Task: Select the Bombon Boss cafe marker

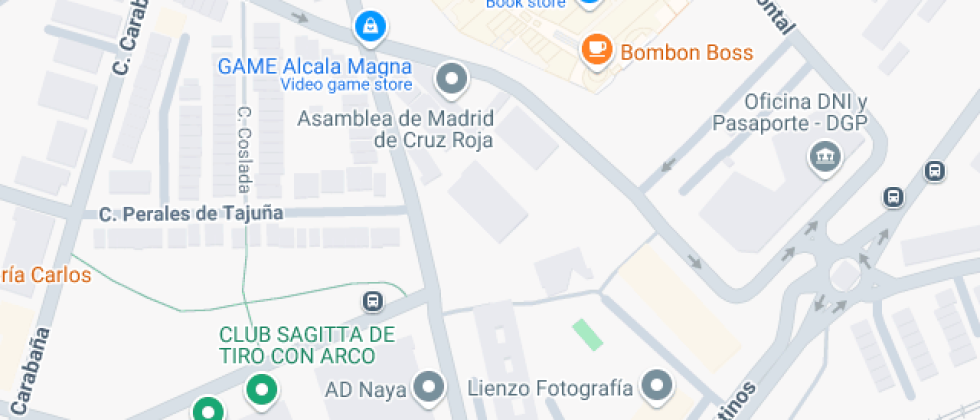Action: 597,51
